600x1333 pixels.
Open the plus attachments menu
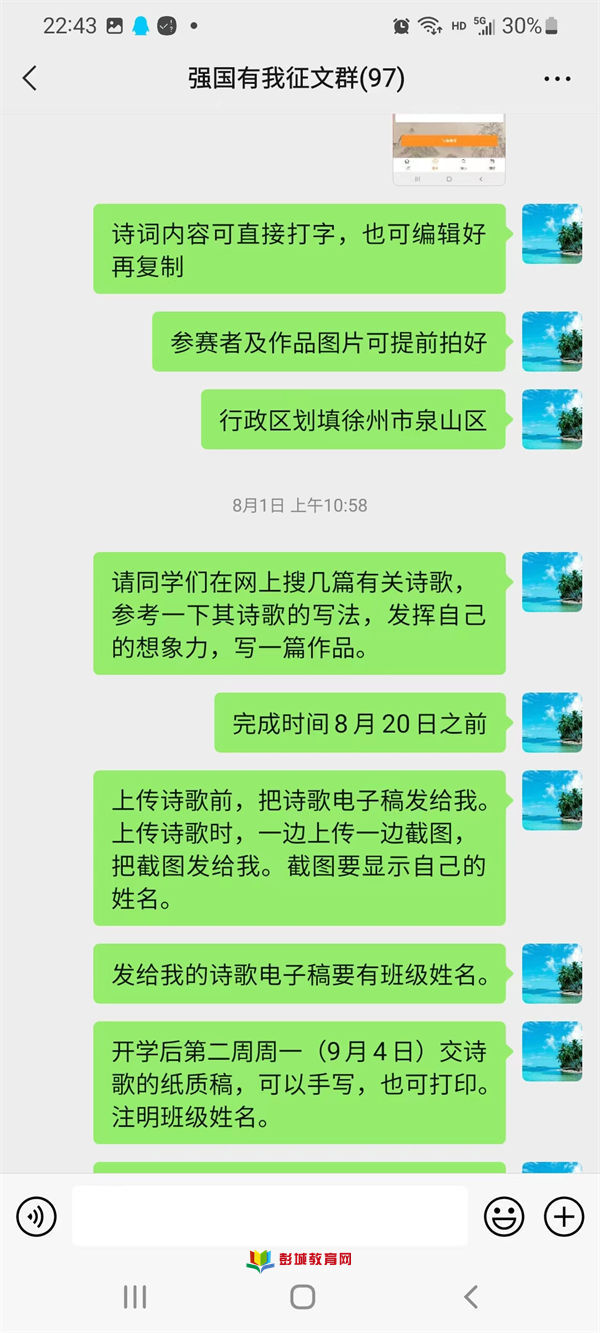(x=564, y=1216)
